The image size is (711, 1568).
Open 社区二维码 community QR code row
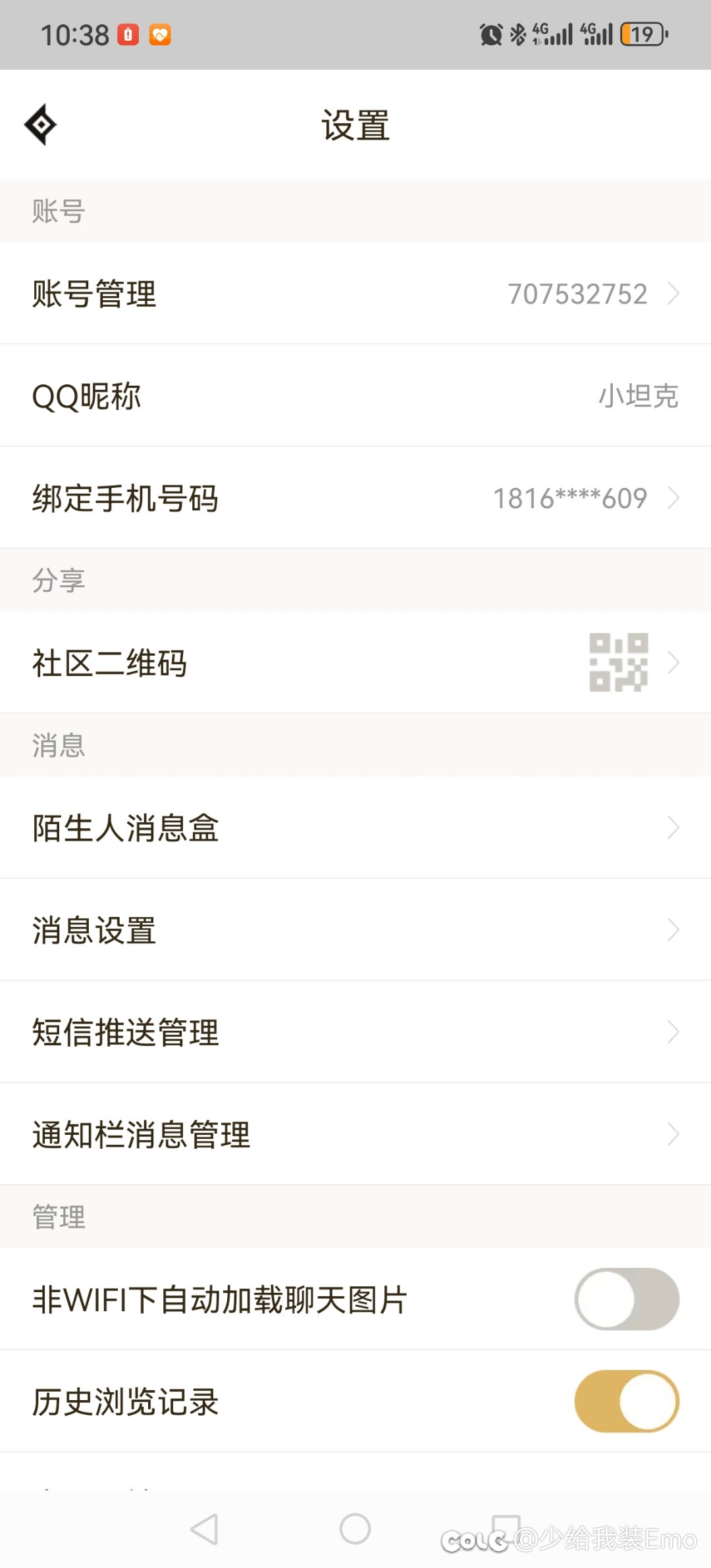[x=355, y=662]
